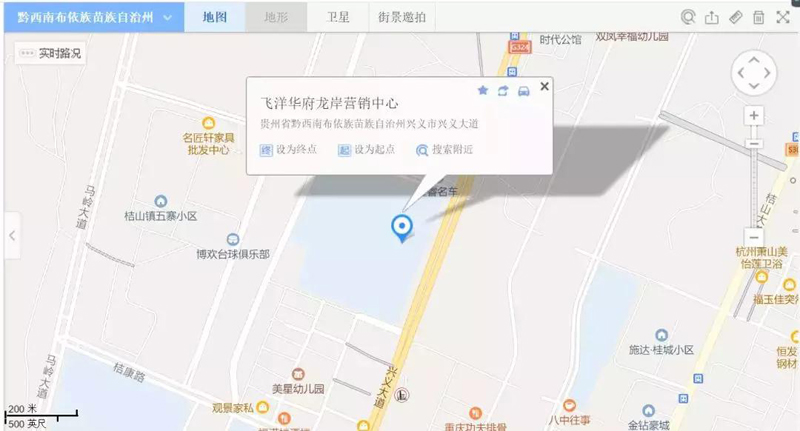Close the 飞洋华府龙岸营销中心 info popup
This screenshot has width=800, height=431.
point(544,87)
